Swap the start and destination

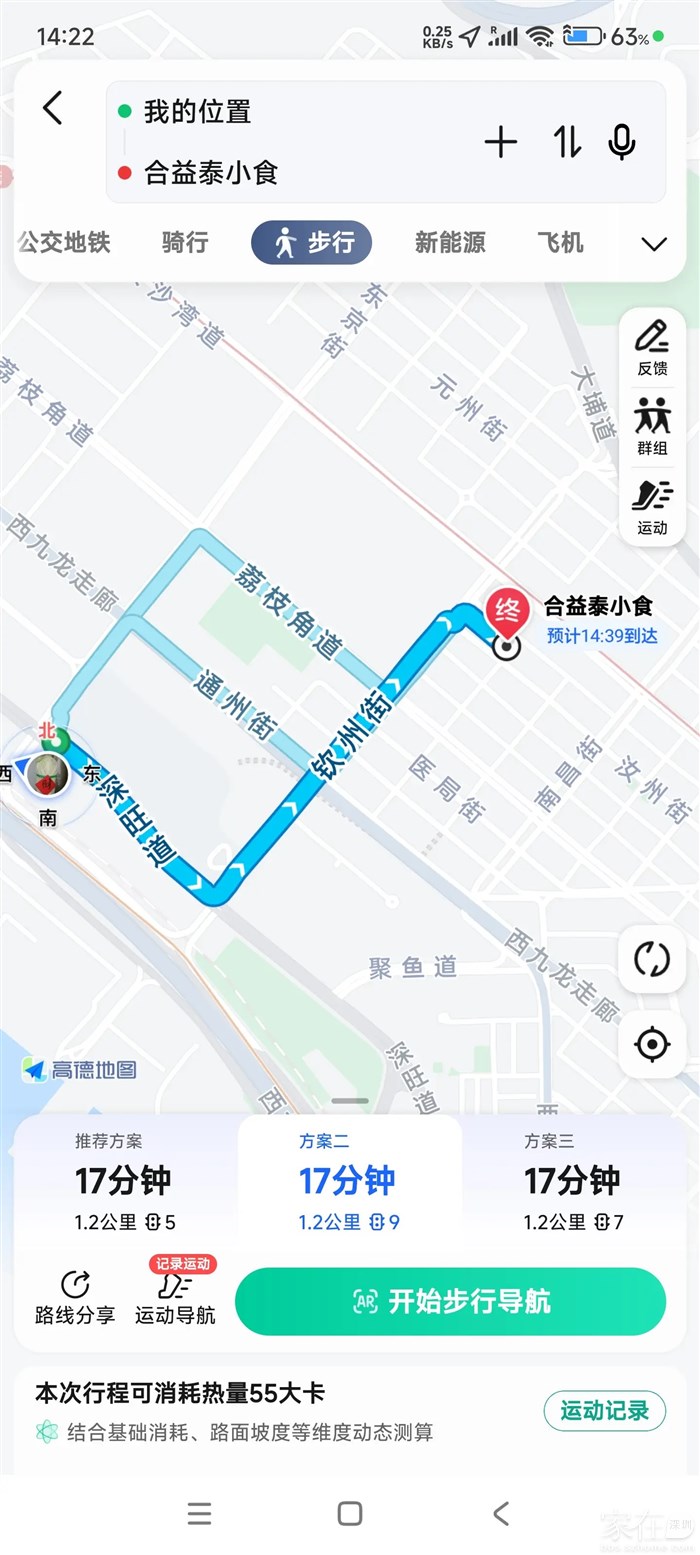pos(567,143)
